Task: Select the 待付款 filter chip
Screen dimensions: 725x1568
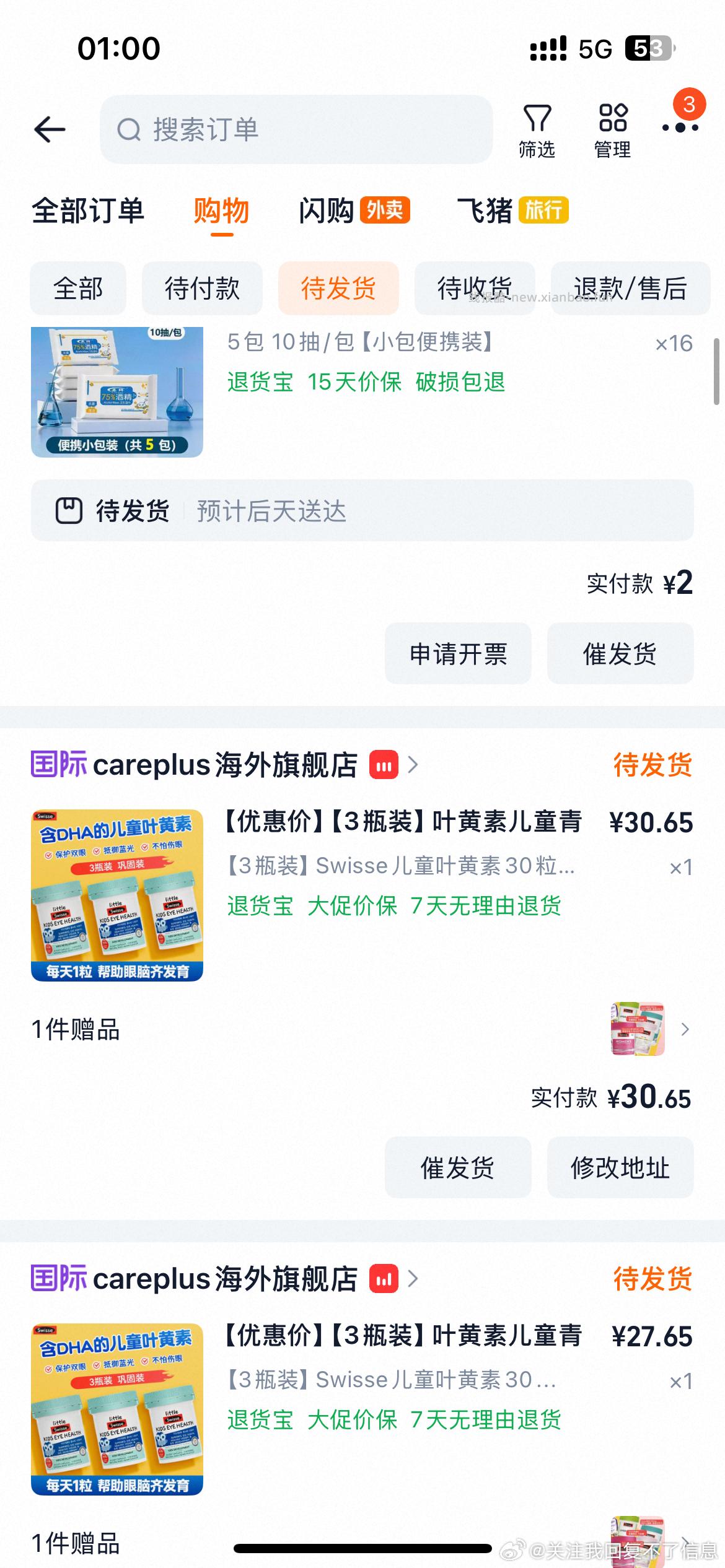Action: [x=202, y=288]
